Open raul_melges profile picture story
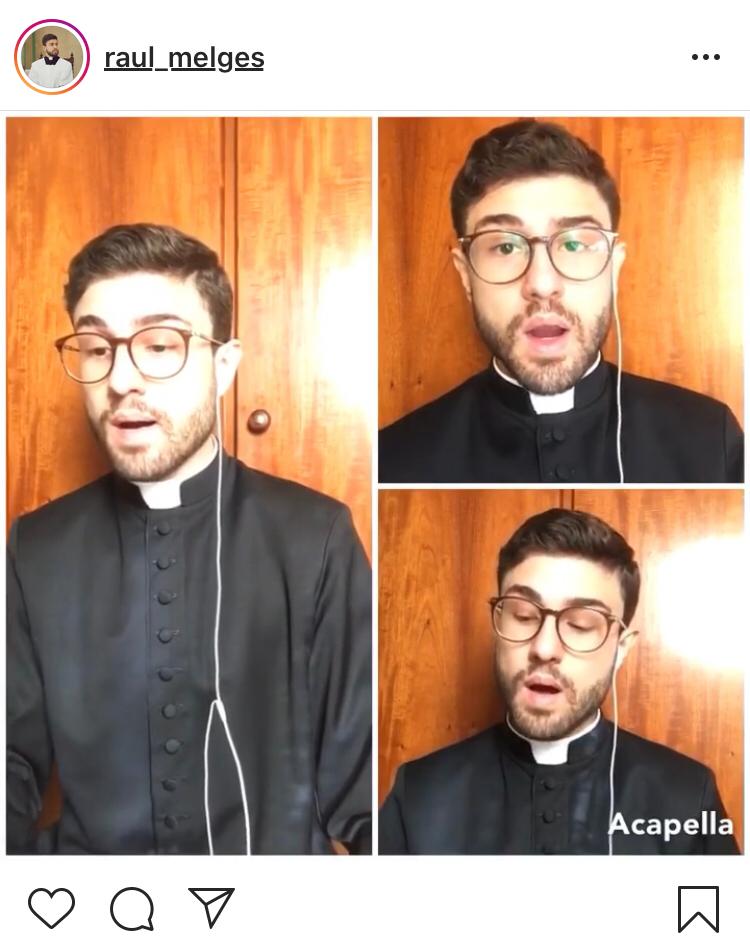 click(51, 57)
